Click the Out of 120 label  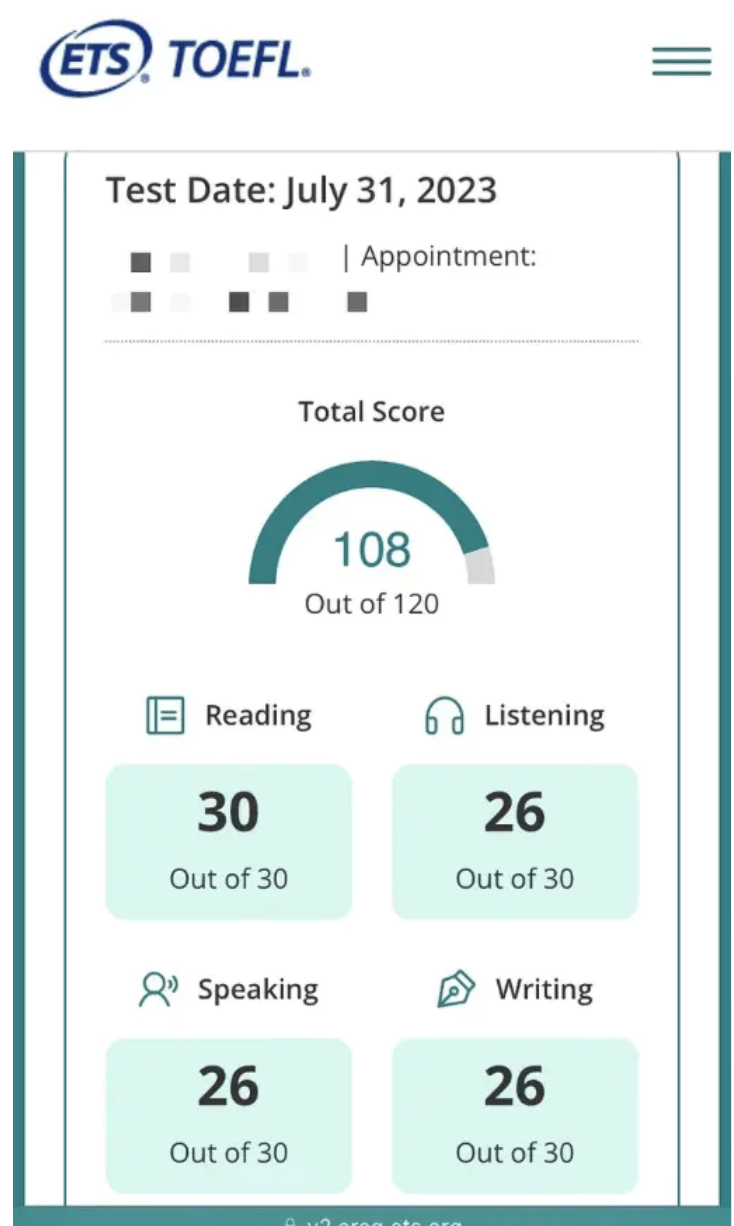(371, 603)
